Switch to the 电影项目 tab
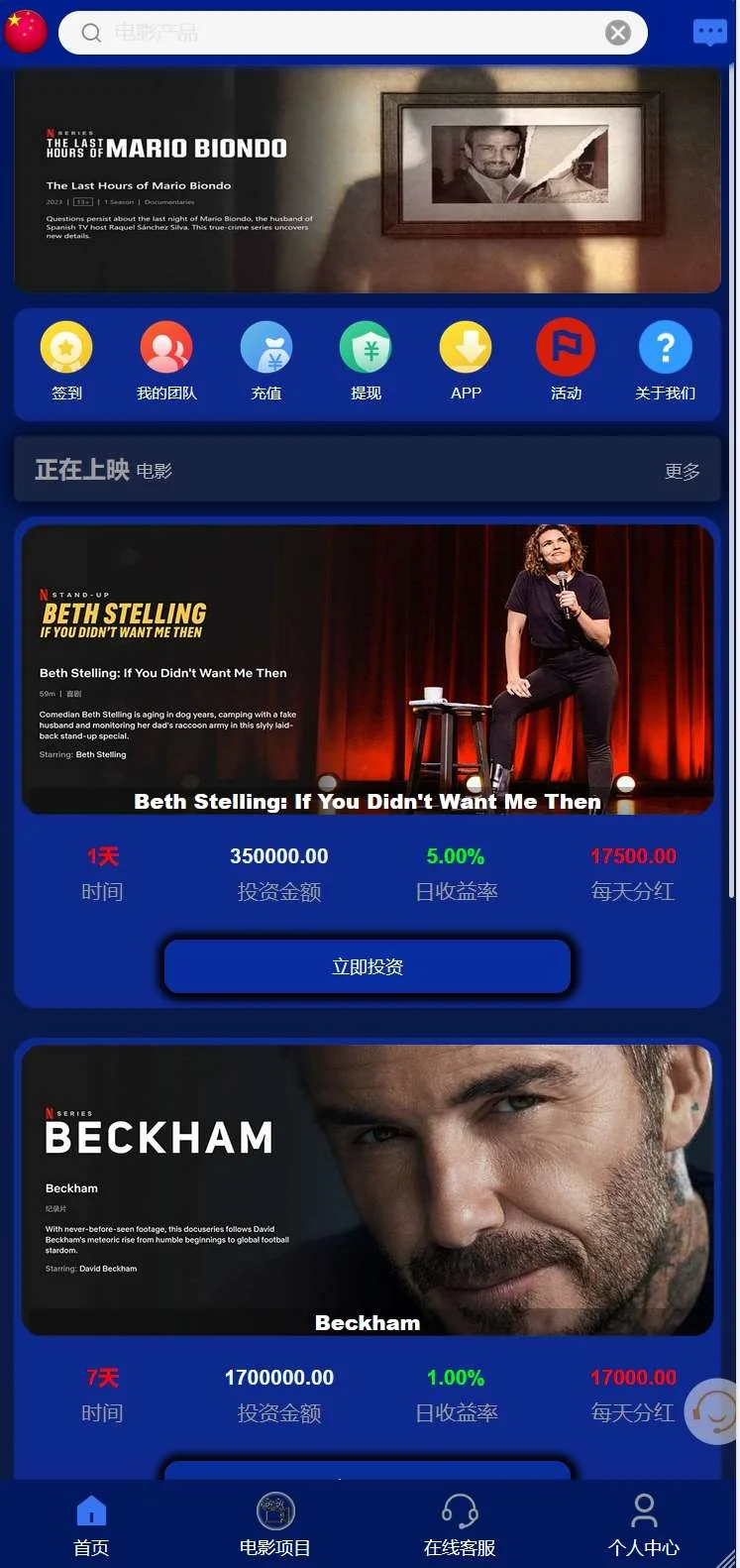740x1568 pixels. (275, 1524)
